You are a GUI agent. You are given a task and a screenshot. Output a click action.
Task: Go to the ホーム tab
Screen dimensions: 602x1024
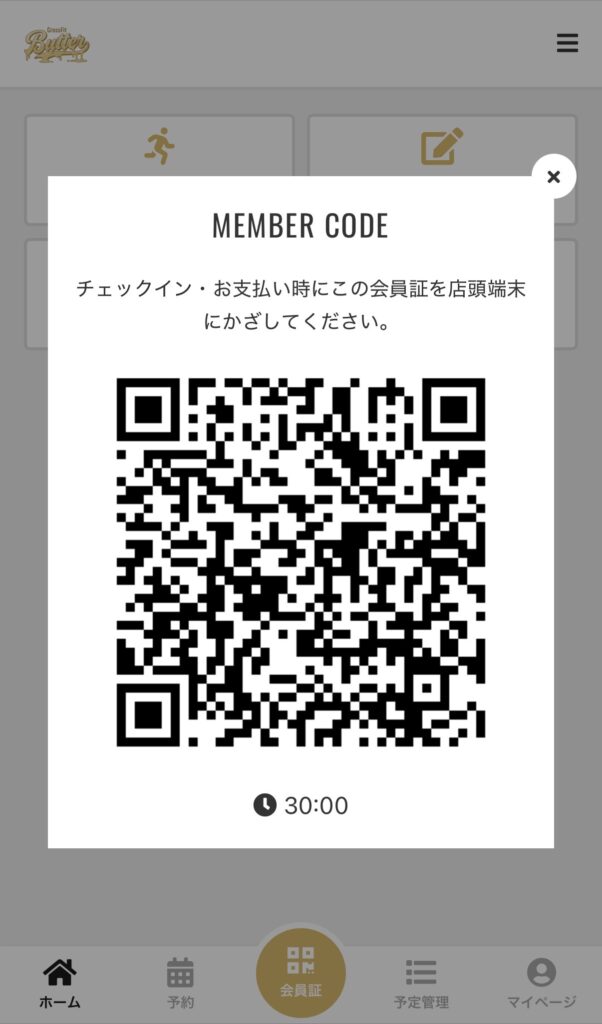point(60,983)
